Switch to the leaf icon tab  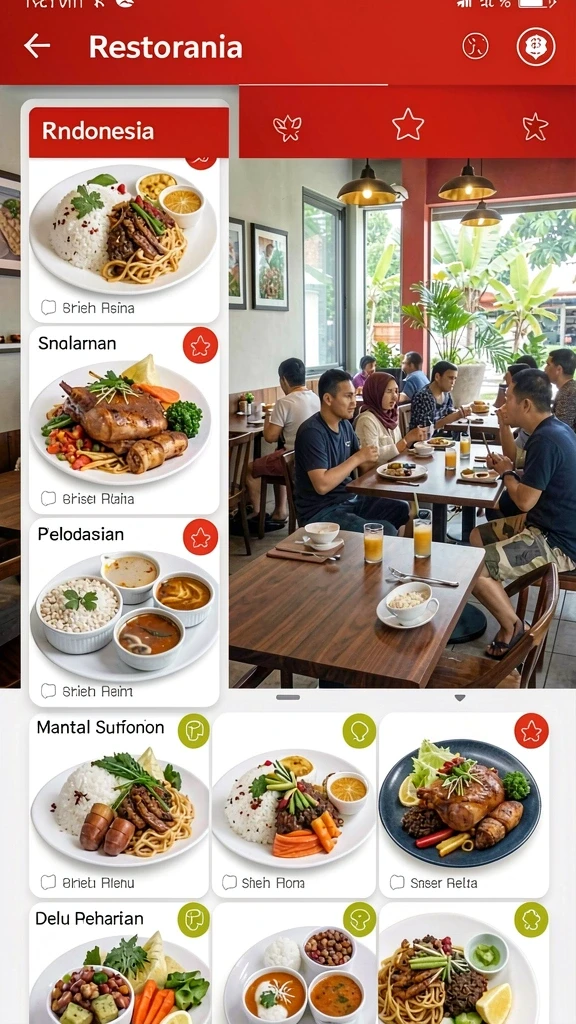(x=287, y=127)
